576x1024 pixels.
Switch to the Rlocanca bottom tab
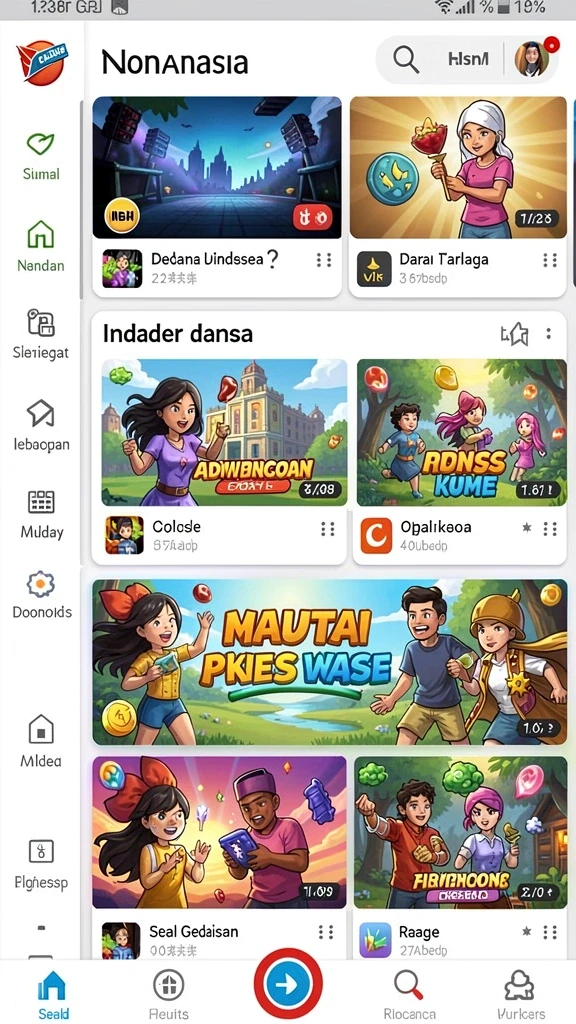pos(409,995)
